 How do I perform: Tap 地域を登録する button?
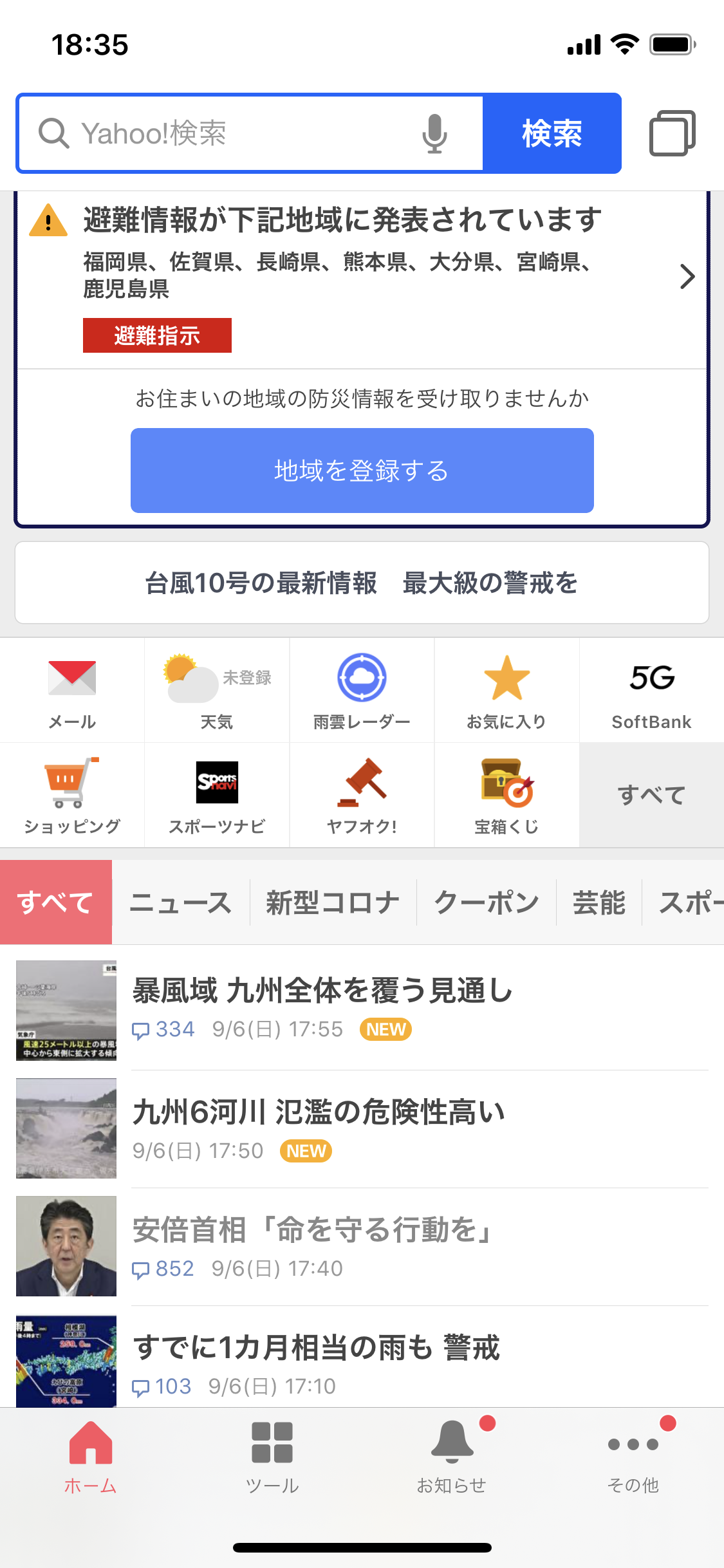tap(362, 471)
